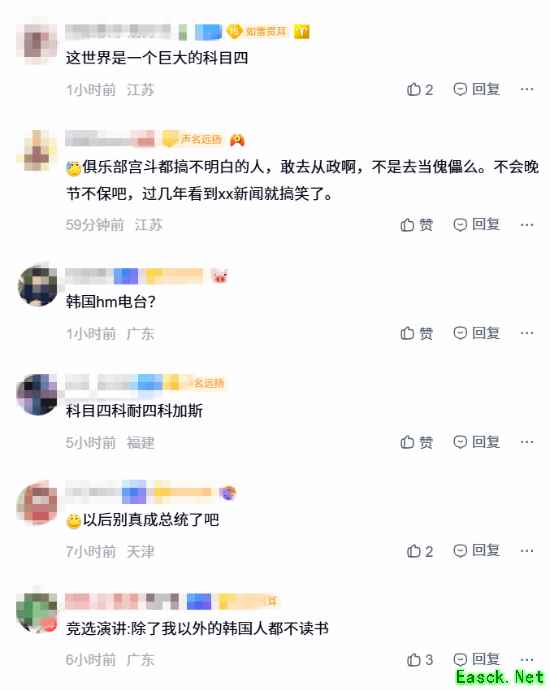Reply to the comment "韩国hm电台?"
The height and width of the screenshot is (691, 550).
click(476, 333)
